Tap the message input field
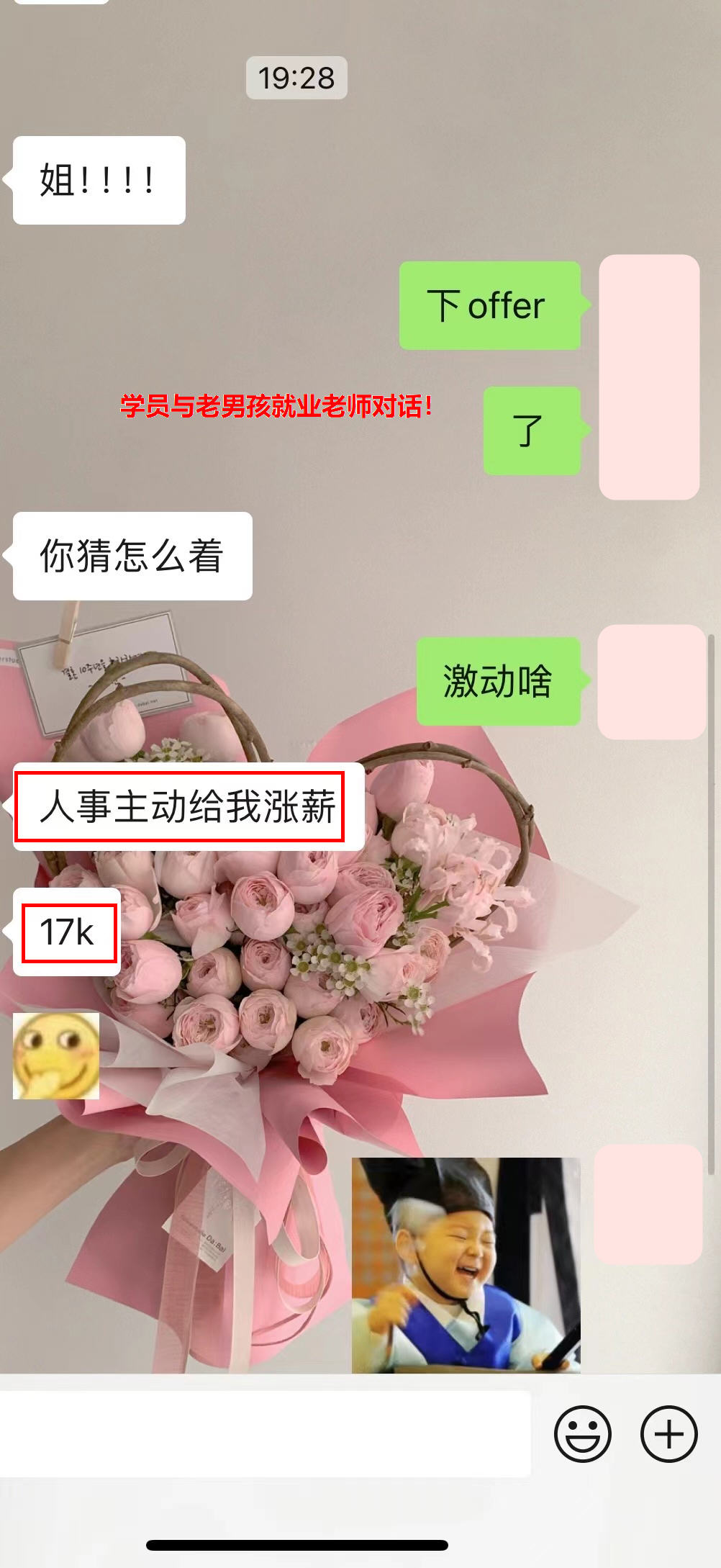This screenshot has width=721, height=1568. coord(265,1433)
